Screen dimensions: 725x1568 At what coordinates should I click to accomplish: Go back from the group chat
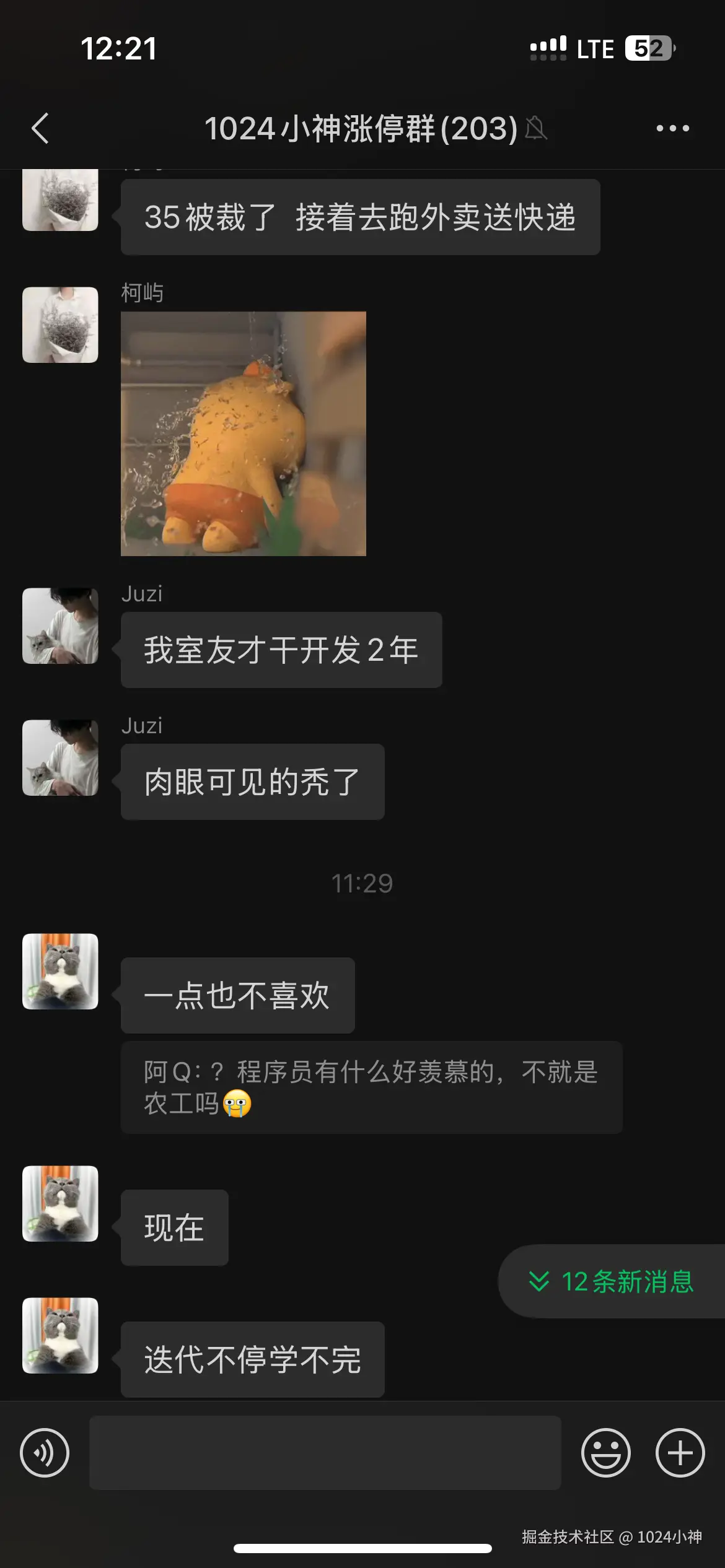pos(40,129)
